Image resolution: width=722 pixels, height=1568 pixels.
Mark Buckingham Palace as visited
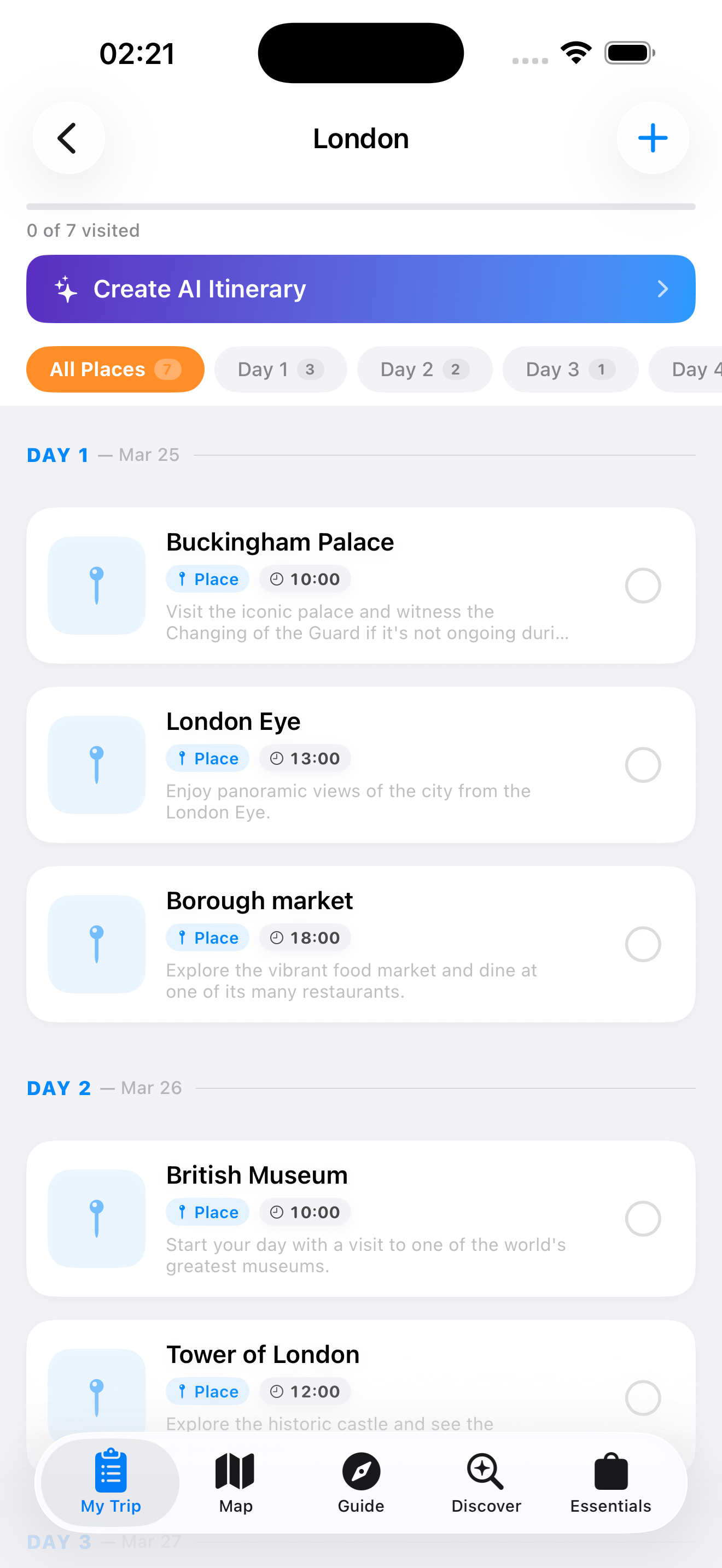pos(643,586)
